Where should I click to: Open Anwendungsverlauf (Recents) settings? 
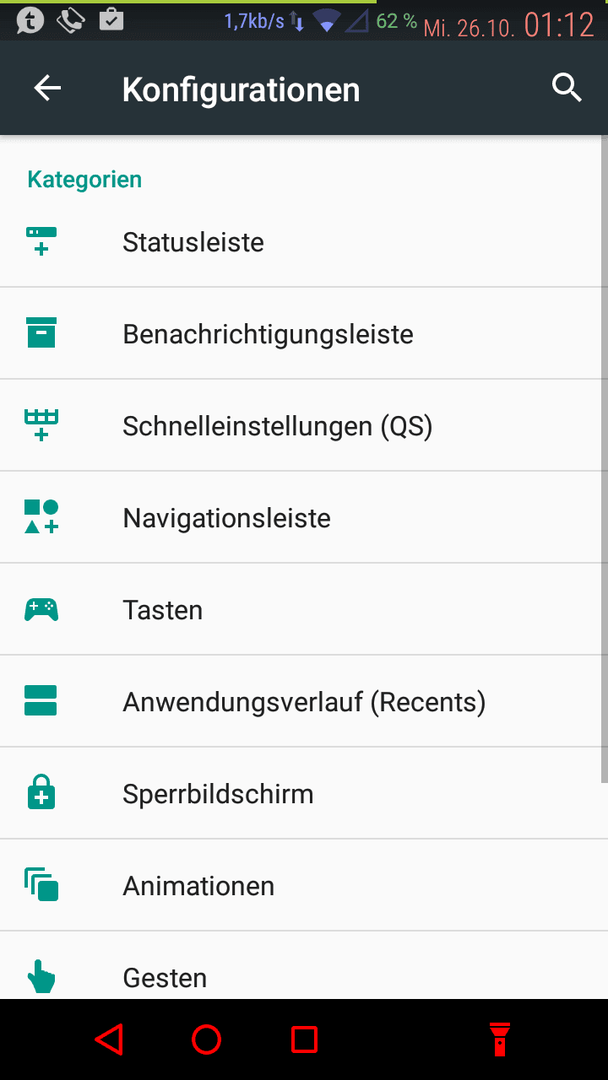pyautogui.click(x=300, y=701)
